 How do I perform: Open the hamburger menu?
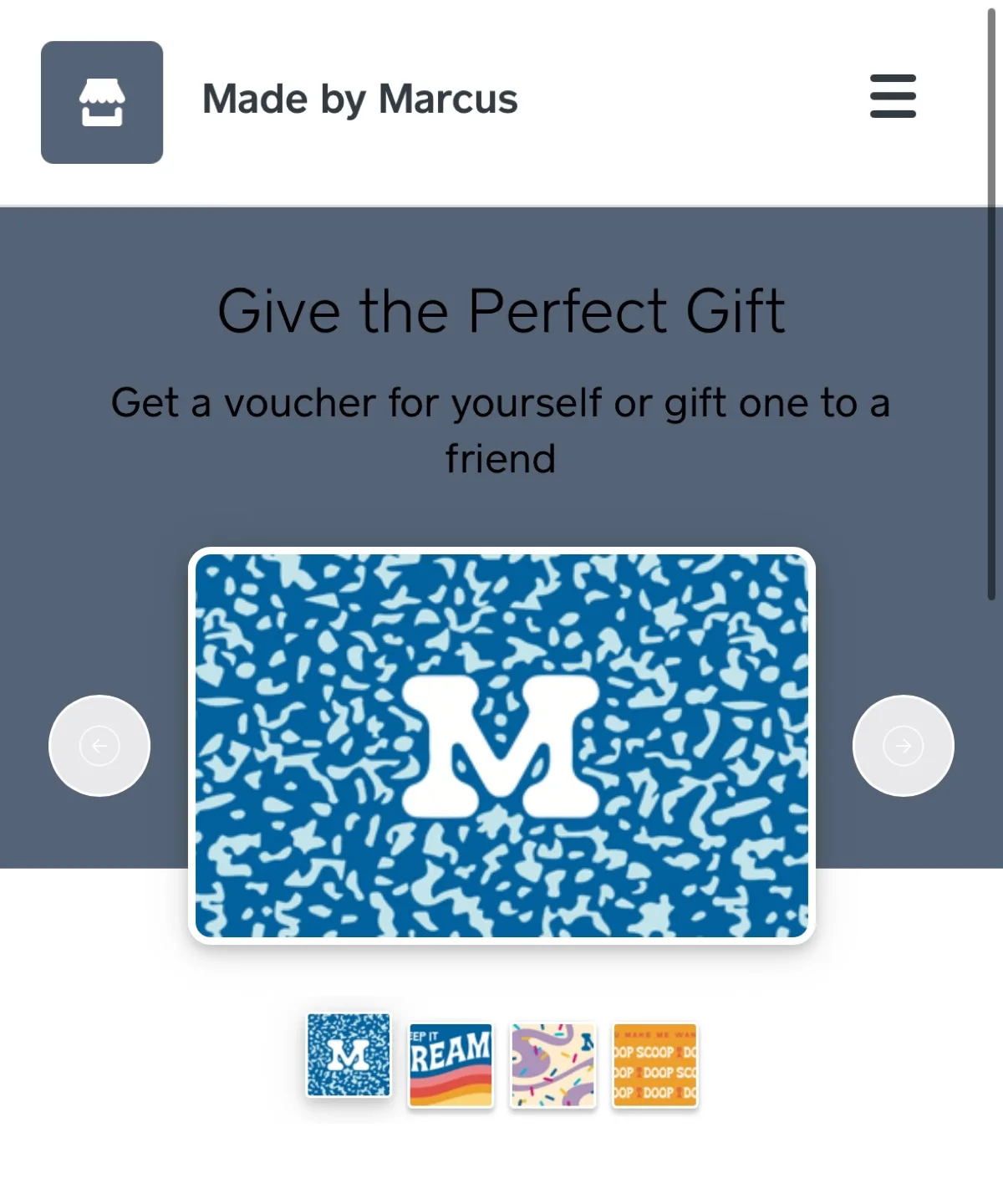point(893,96)
